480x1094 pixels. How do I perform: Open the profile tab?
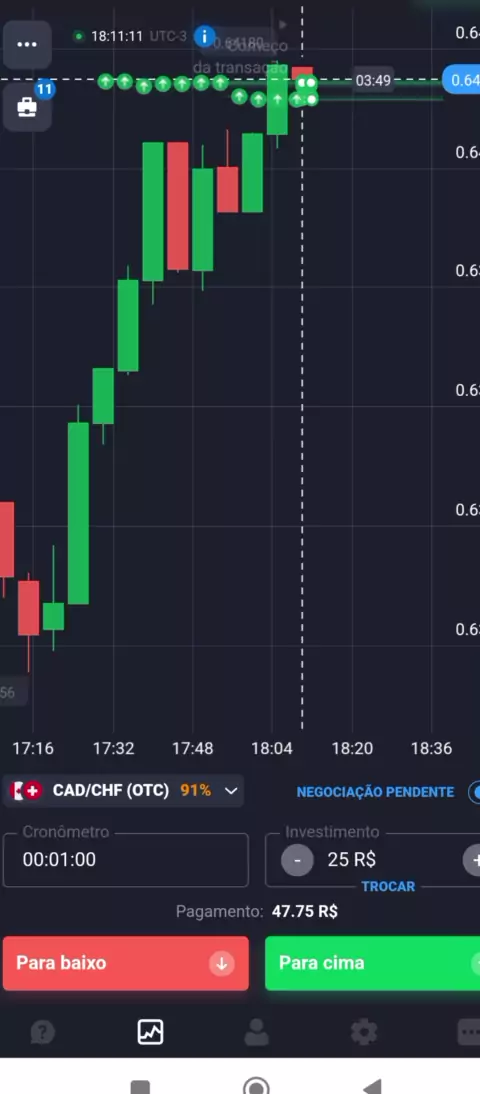(x=257, y=1032)
